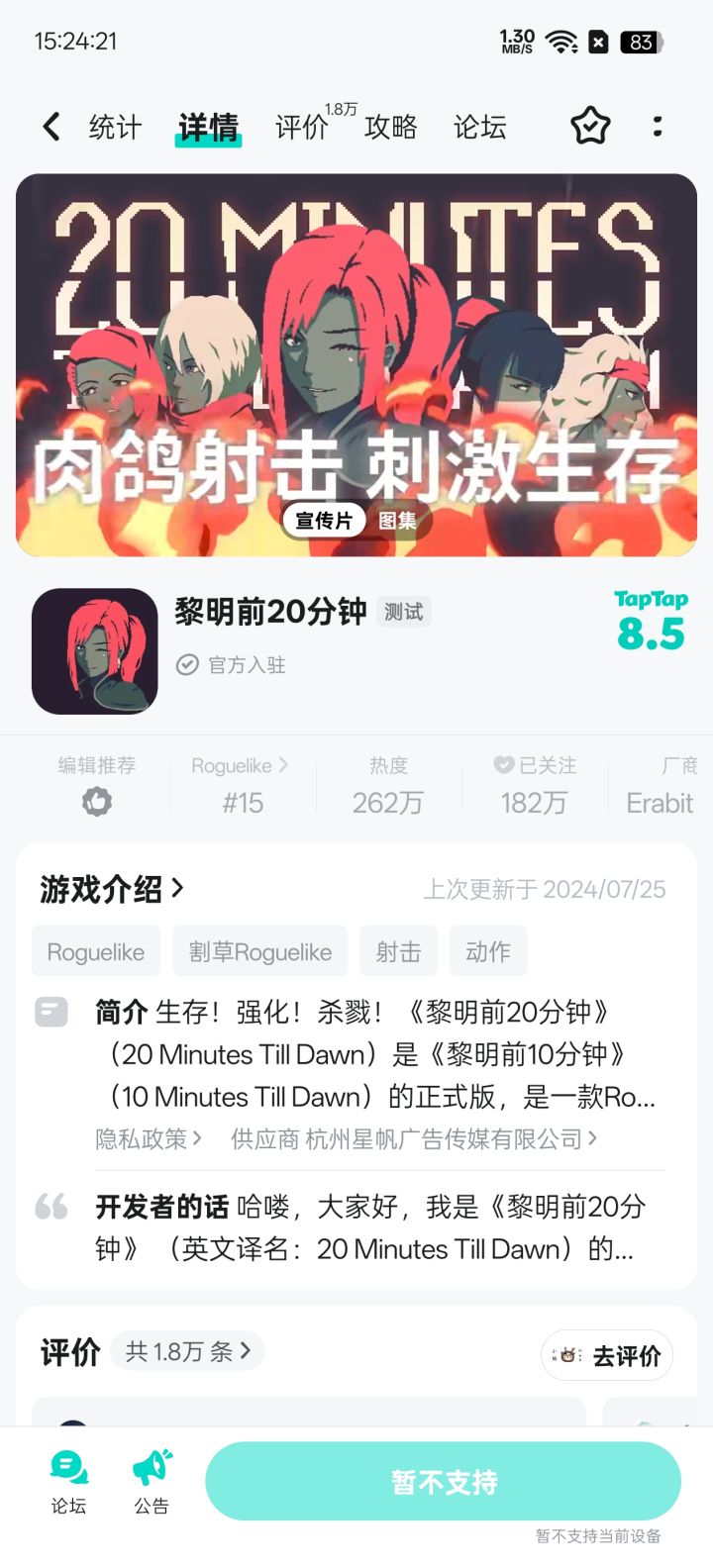
Task: Tap the 简介 note icon
Action: coord(52,1012)
